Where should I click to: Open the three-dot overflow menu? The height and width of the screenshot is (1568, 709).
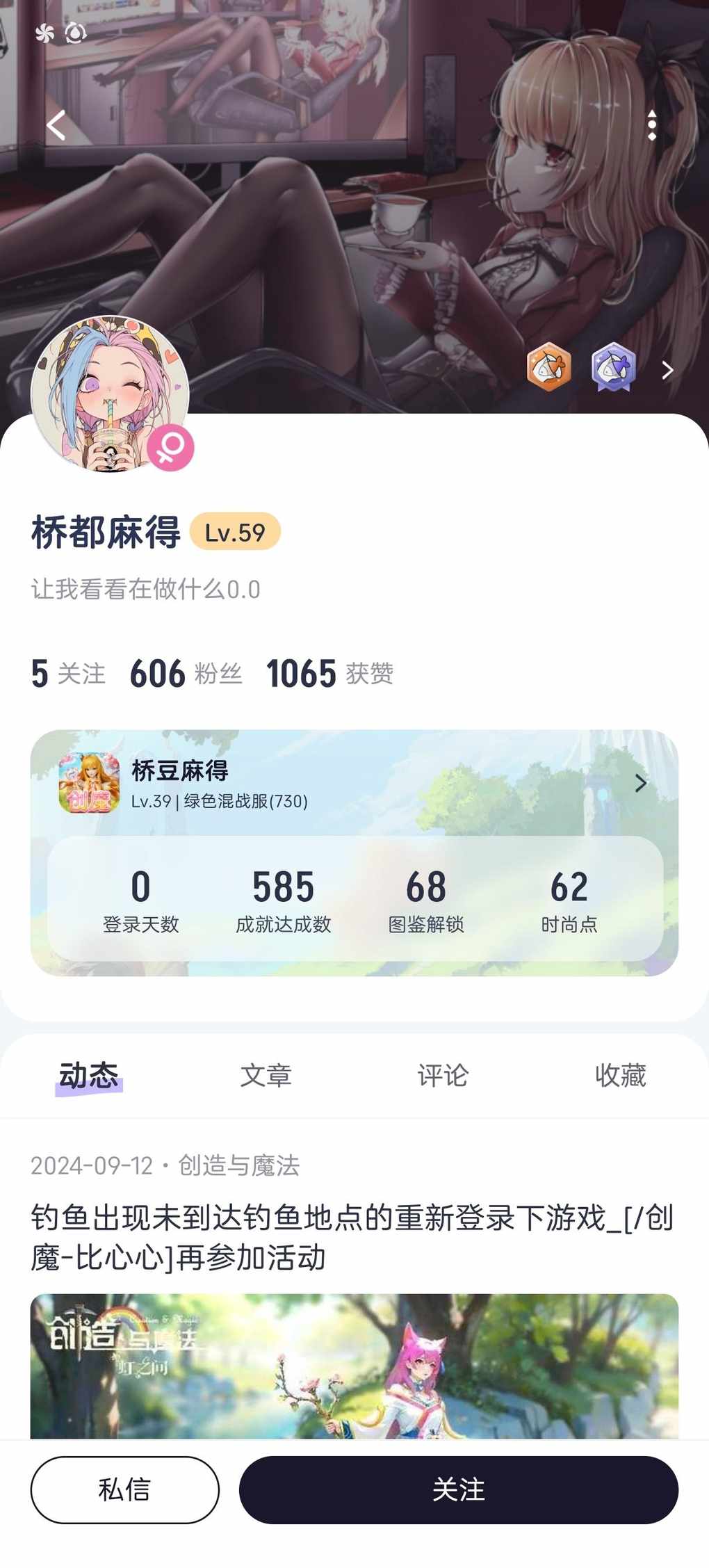pyautogui.click(x=651, y=125)
